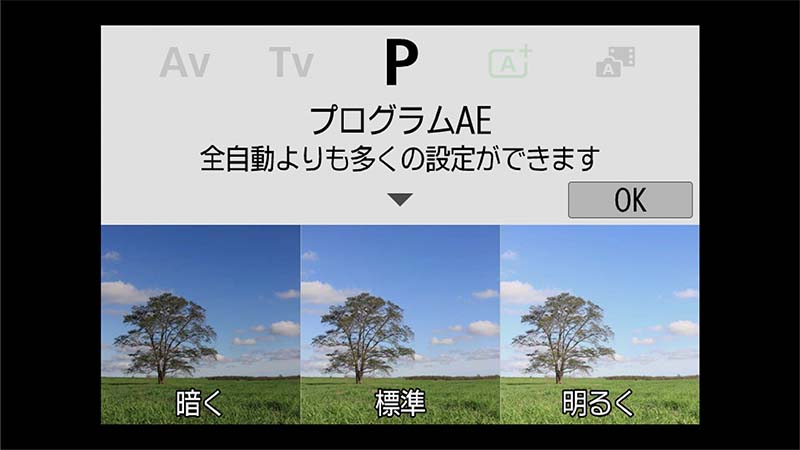Confirm the mode with the OK button
800x450 pixels.
630,200
